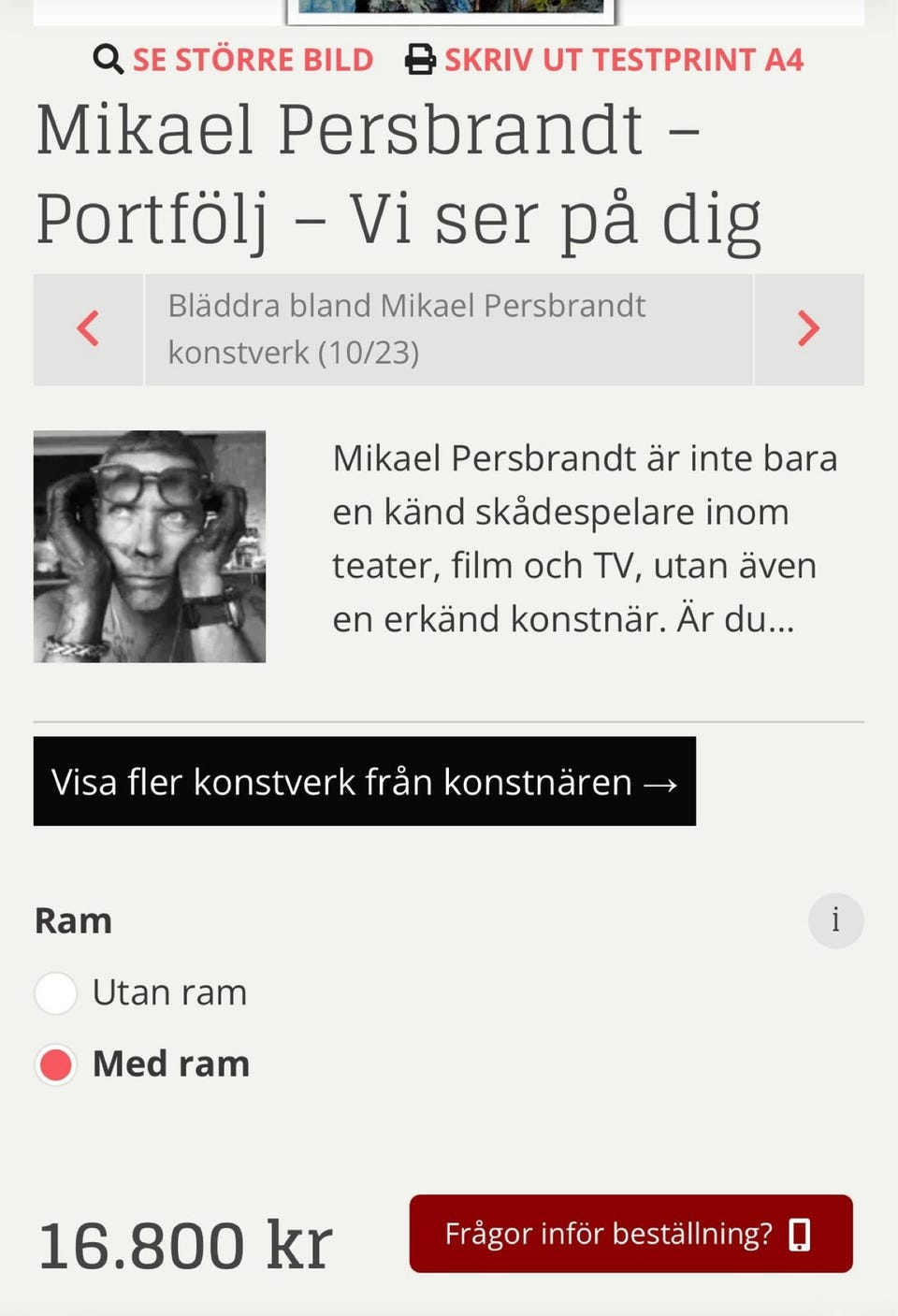The height and width of the screenshot is (1316, 898).
Task: Tap Frågor inför beställning button
Action: pos(630,1234)
